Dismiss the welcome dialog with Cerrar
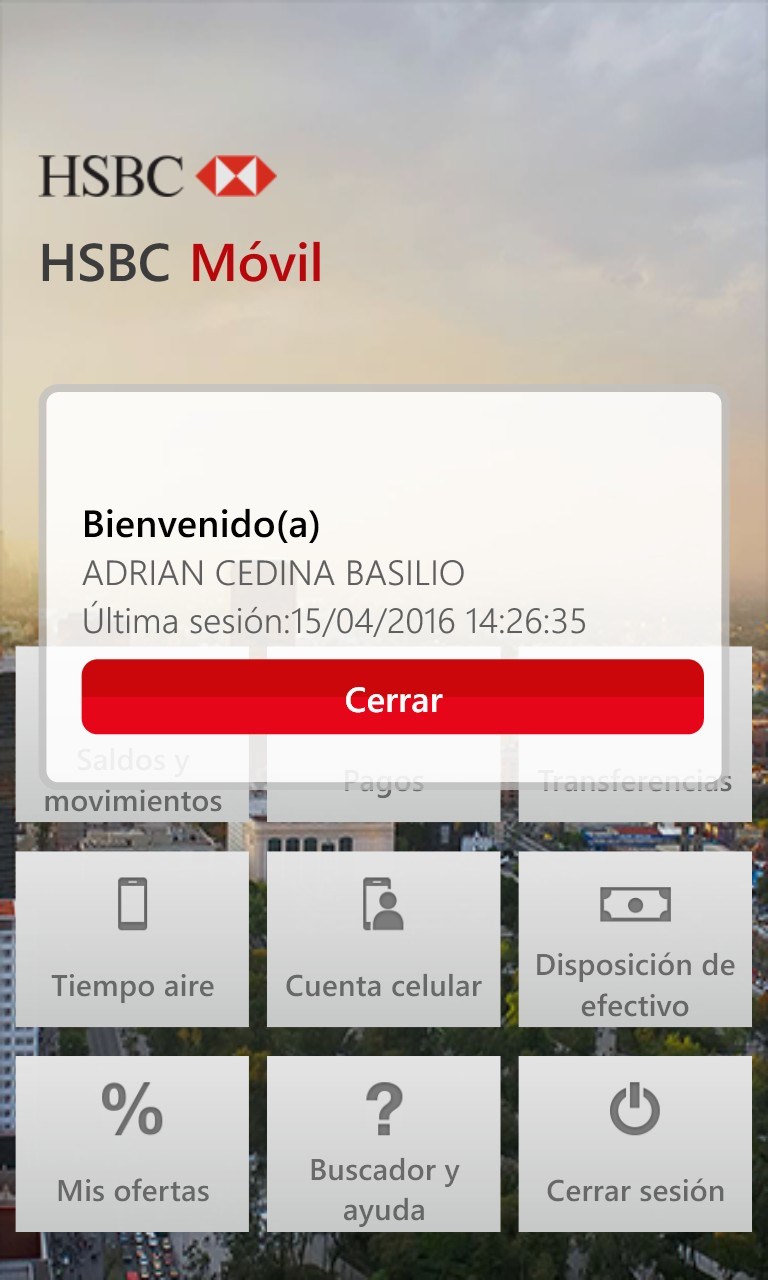 (x=393, y=697)
